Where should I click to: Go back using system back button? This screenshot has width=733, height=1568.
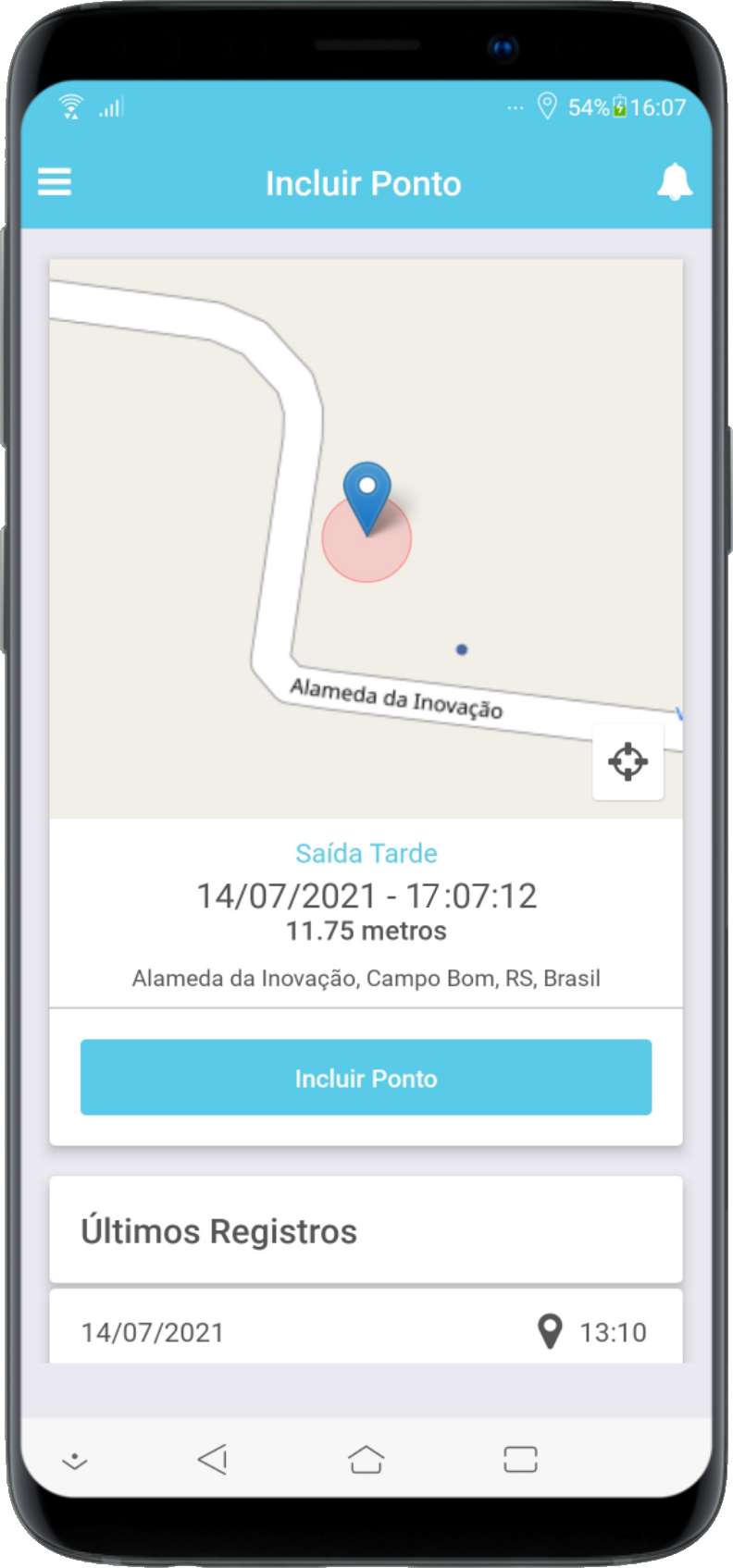pos(213,1459)
